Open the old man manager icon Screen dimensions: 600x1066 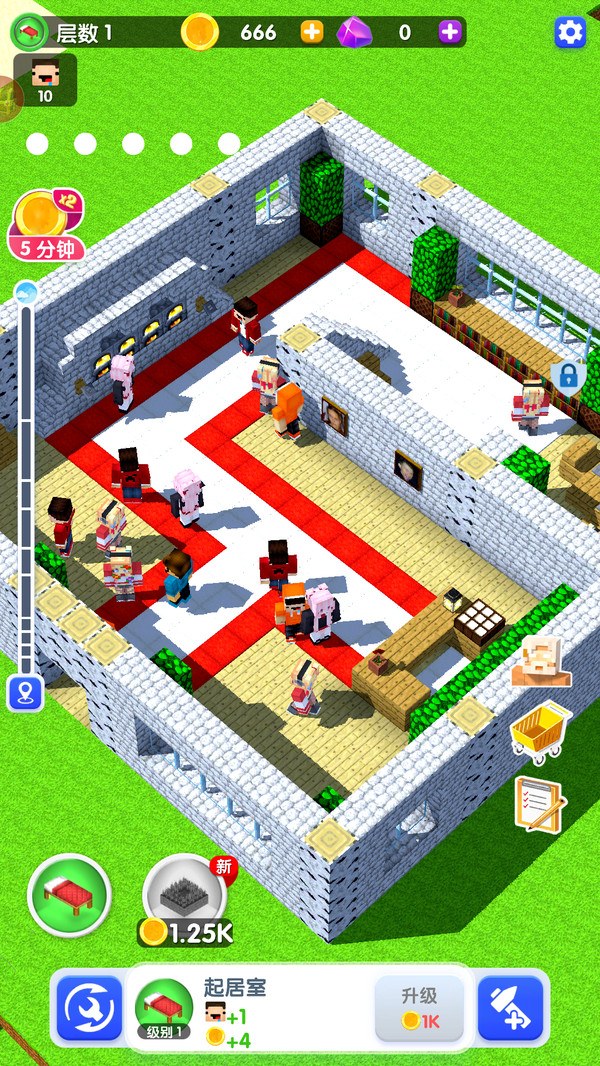click(x=541, y=661)
